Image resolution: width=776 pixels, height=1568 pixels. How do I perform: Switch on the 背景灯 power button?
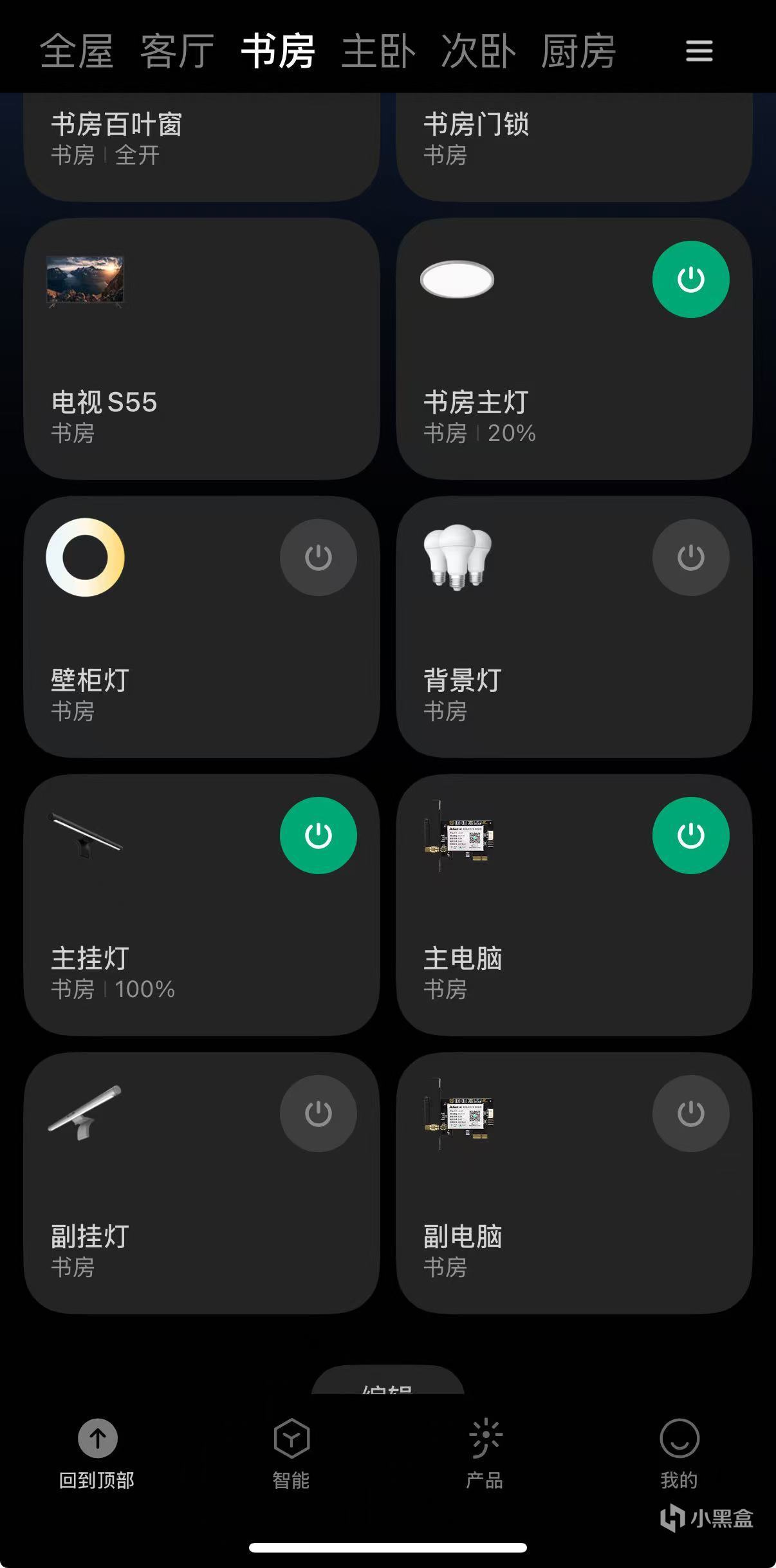click(x=690, y=557)
